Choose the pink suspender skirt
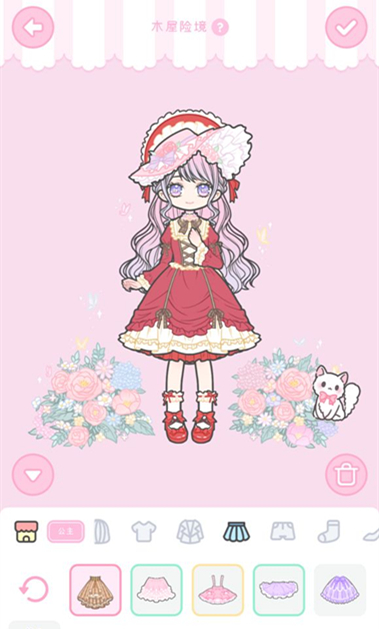 point(218,590)
